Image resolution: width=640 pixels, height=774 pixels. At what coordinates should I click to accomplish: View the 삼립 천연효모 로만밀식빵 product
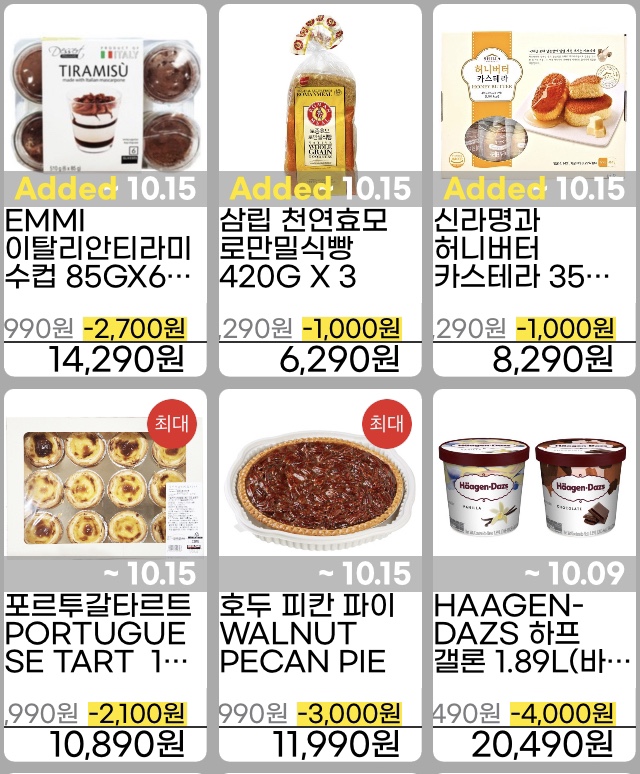319,190
